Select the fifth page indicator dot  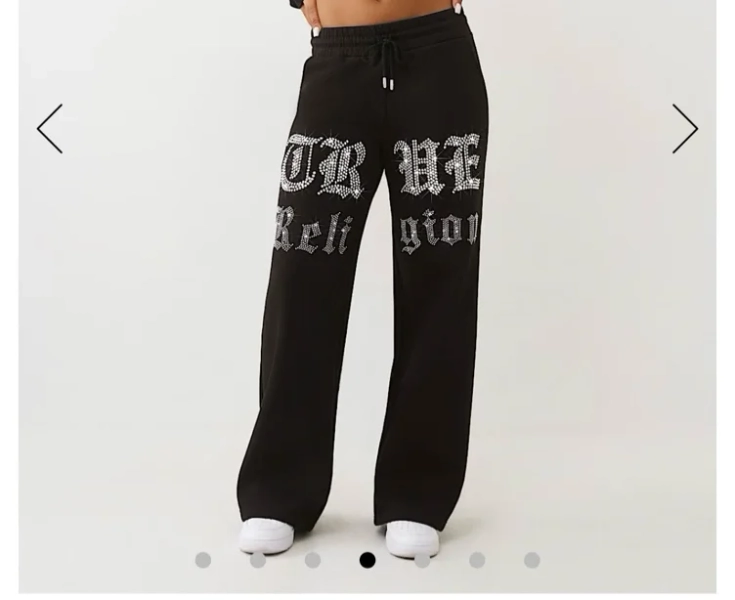(422, 560)
